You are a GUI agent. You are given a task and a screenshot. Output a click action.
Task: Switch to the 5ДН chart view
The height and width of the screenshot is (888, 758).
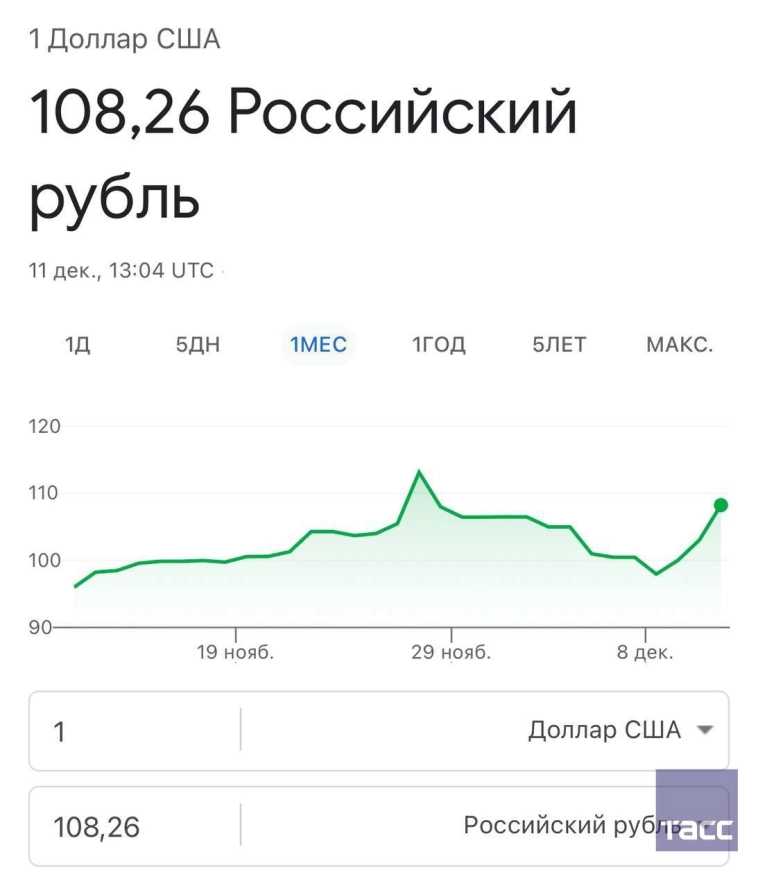point(198,344)
